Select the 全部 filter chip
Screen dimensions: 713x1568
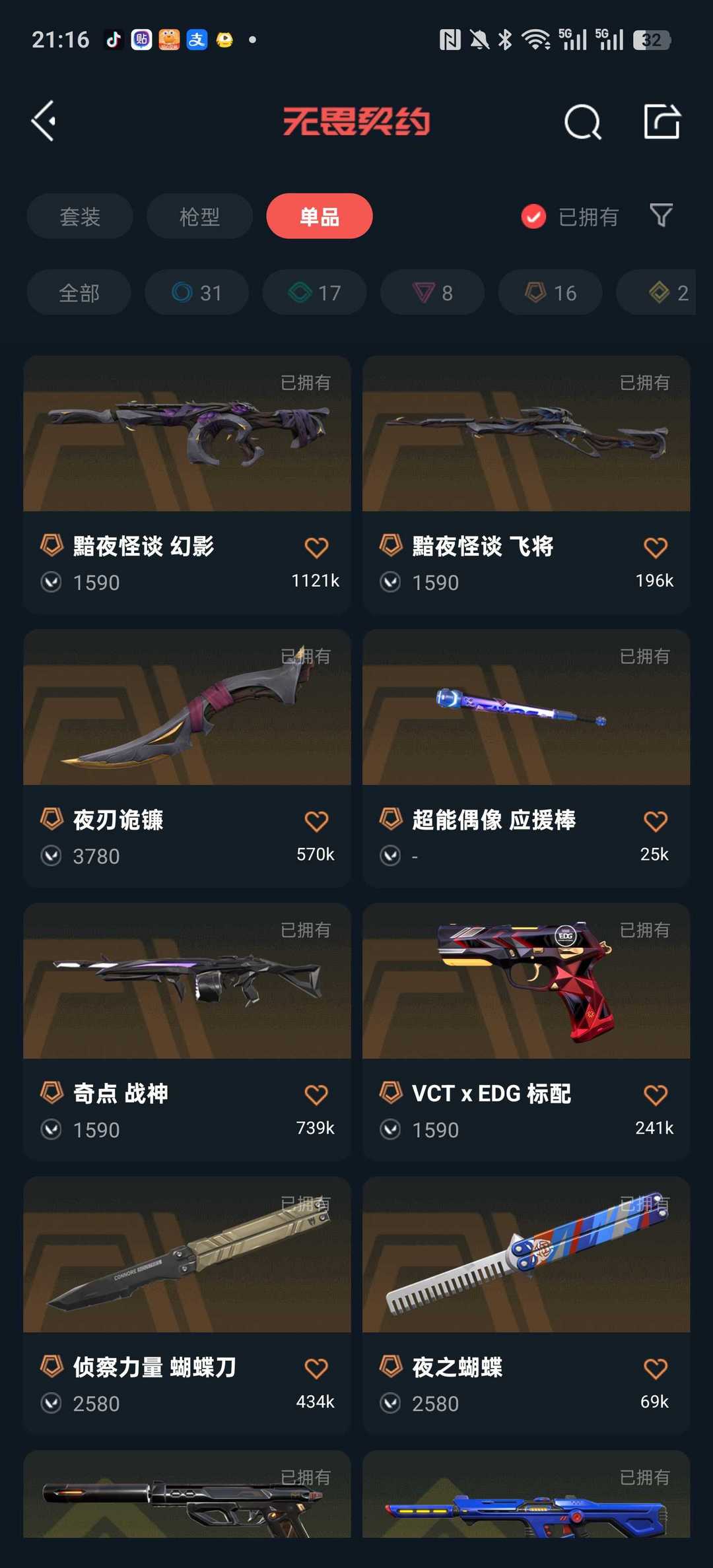tap(79, 292)
